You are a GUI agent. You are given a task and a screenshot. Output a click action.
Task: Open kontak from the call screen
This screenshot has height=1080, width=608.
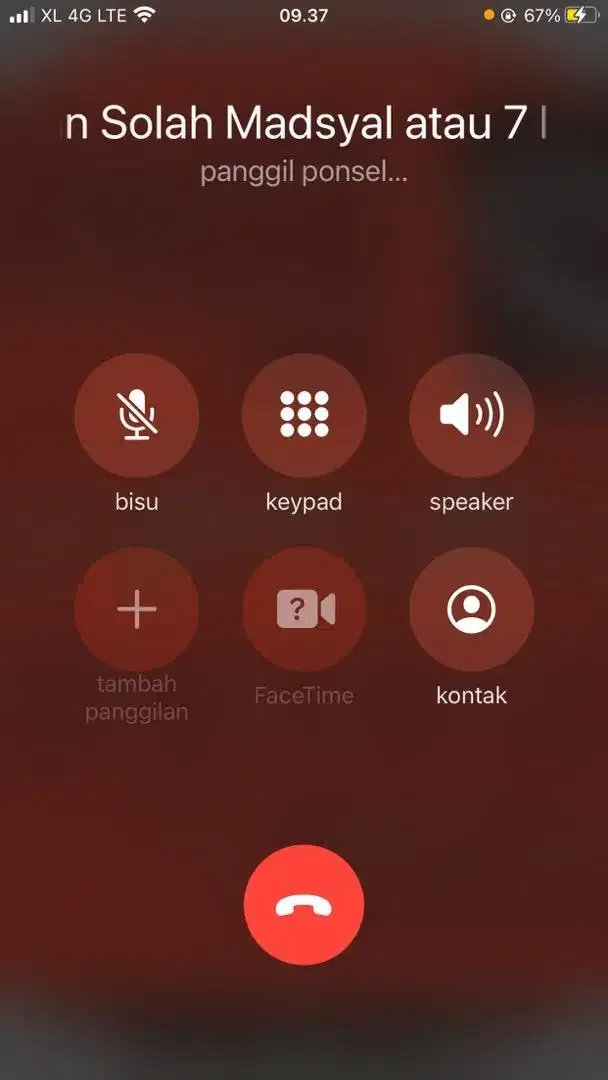point(472,609)
